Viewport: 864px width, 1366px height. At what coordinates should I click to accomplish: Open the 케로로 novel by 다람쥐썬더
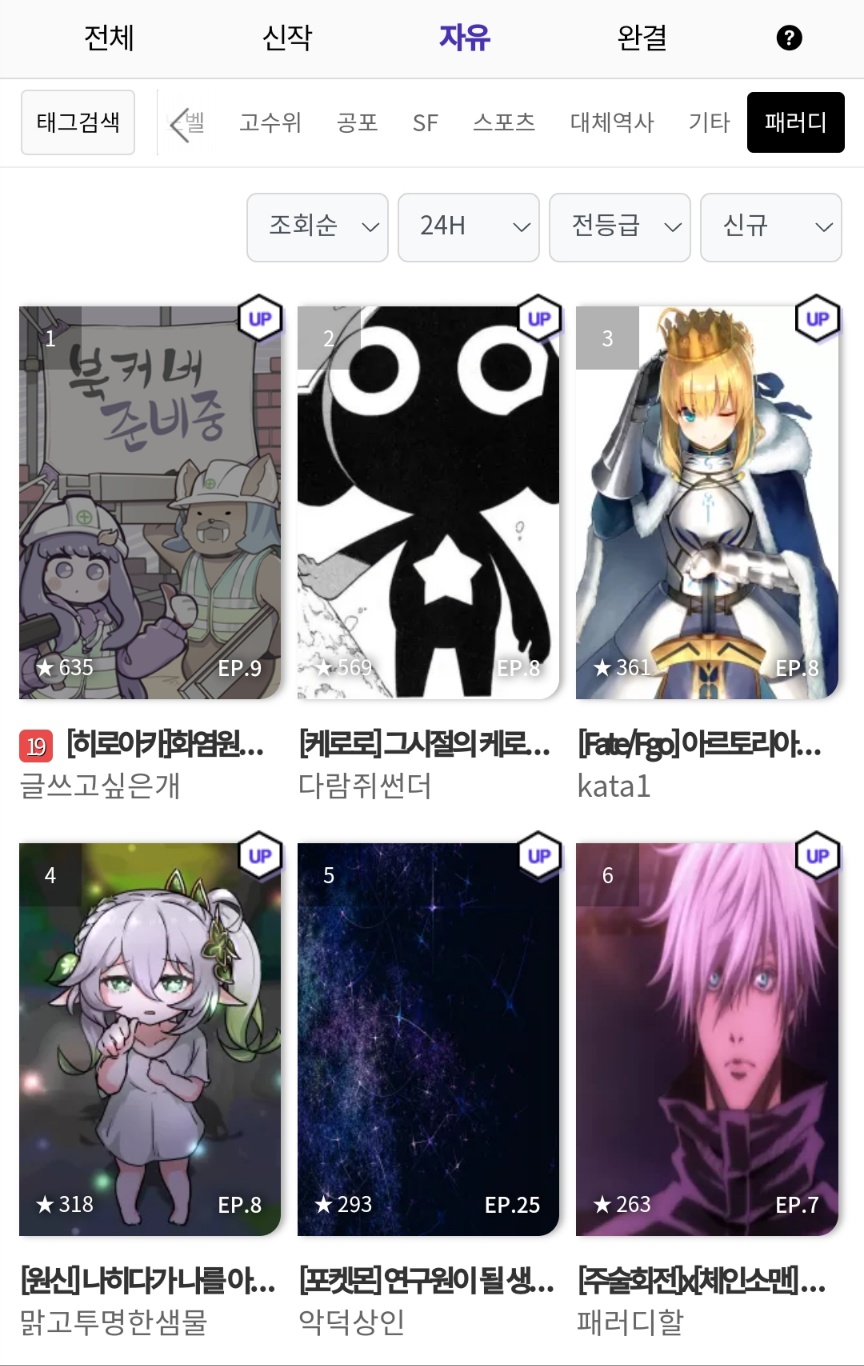(x=428, y=502)
